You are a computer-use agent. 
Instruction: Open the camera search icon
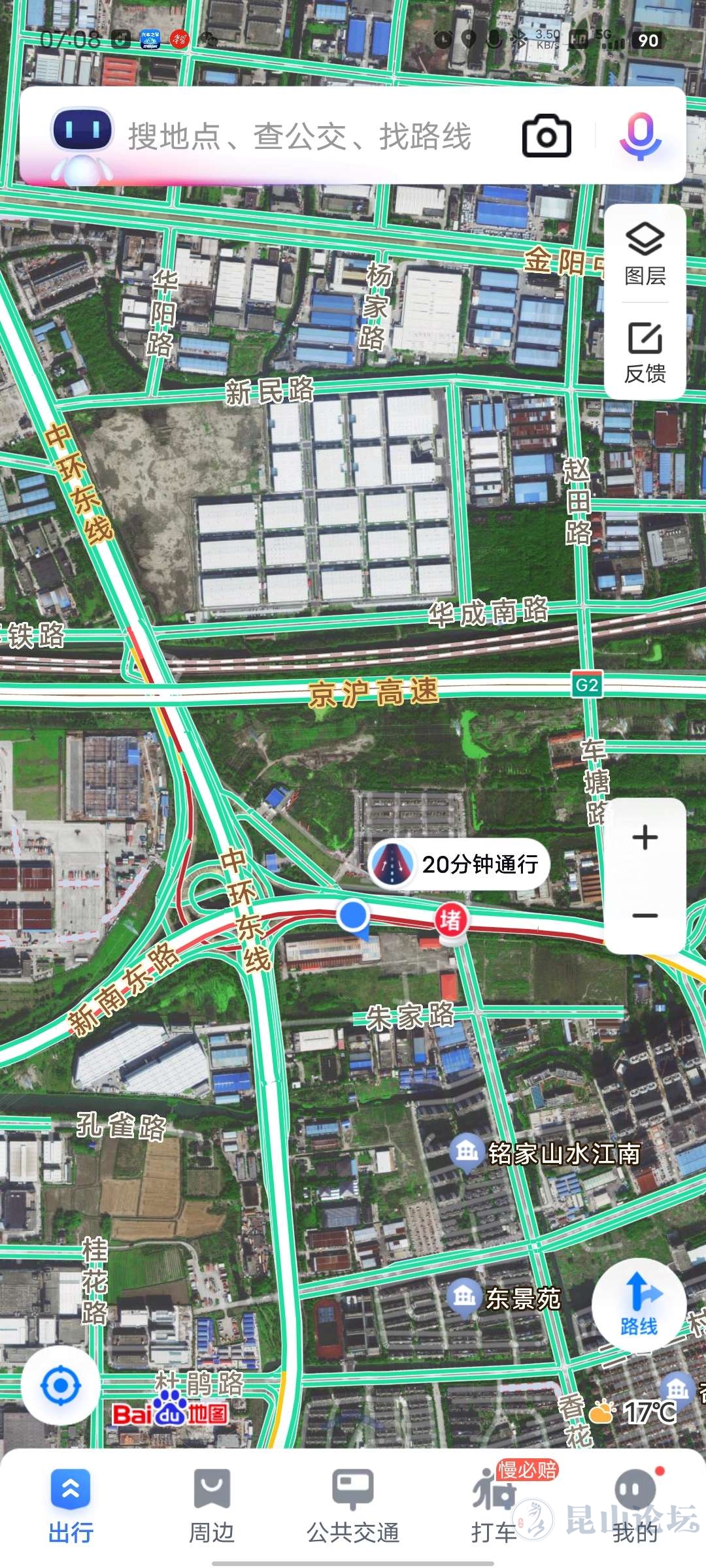pyautogui.click(x=546, y=135)
